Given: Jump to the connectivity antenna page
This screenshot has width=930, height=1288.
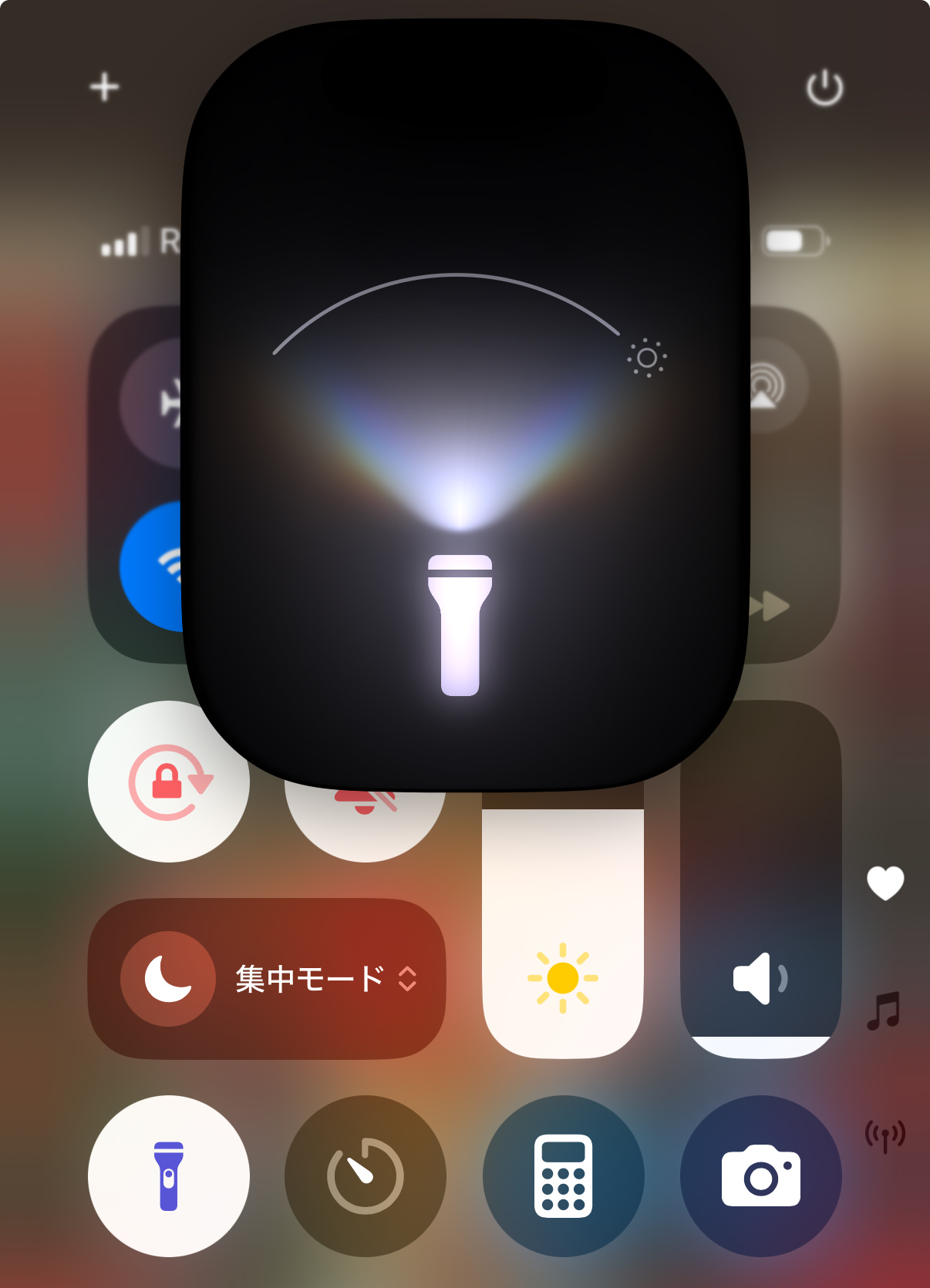Looking at the screenshot, I should tap(885, 1135).
